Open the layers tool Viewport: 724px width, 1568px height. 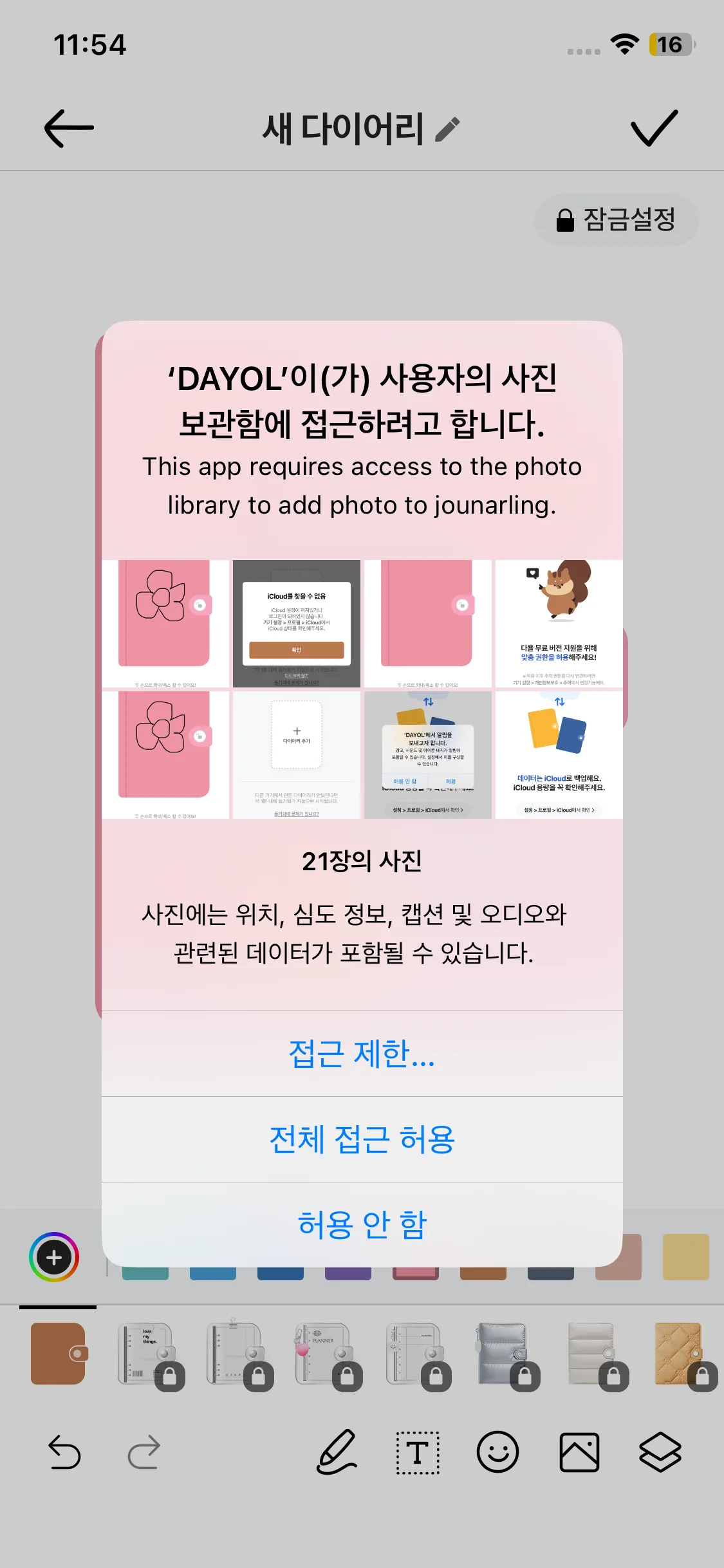pos(660,1452)
